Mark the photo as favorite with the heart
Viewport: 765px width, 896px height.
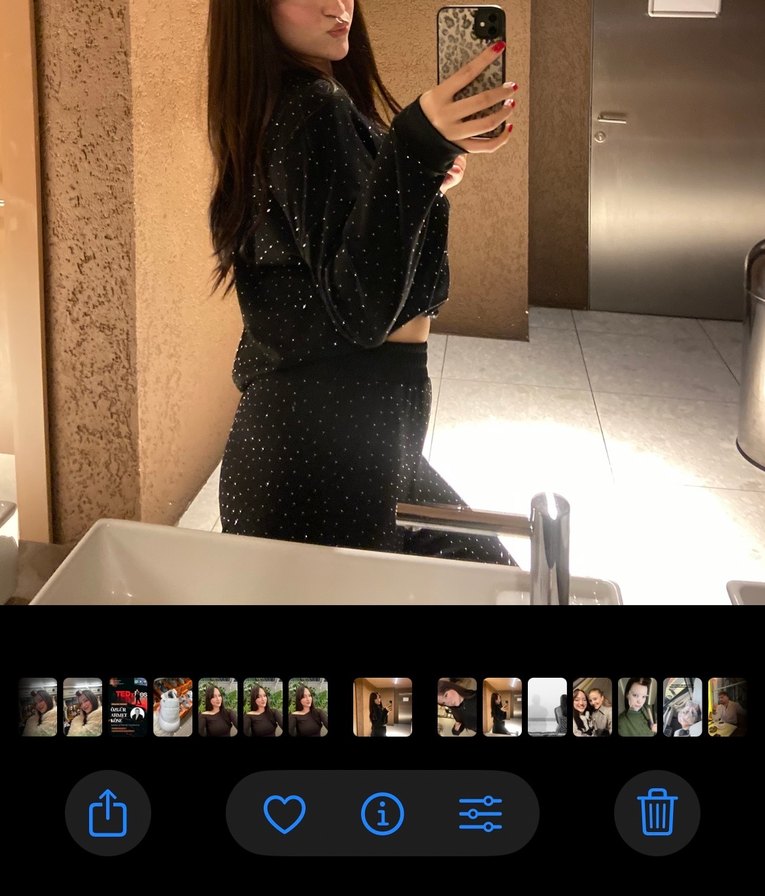(284, 813)
